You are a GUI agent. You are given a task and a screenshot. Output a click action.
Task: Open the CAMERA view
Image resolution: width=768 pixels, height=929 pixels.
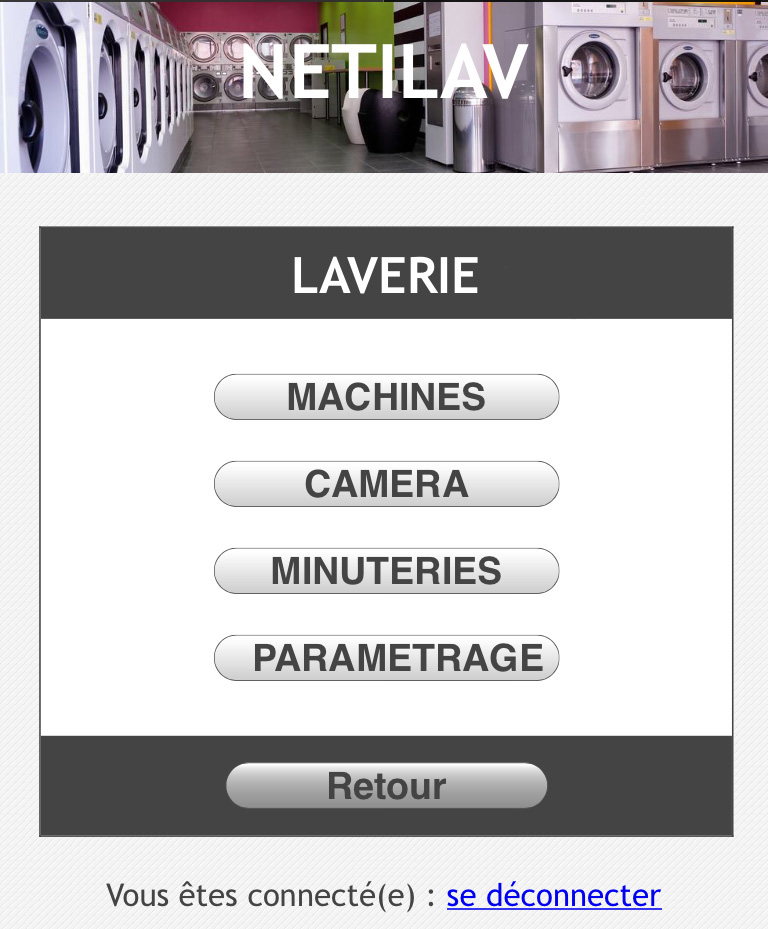pos(386,484)
